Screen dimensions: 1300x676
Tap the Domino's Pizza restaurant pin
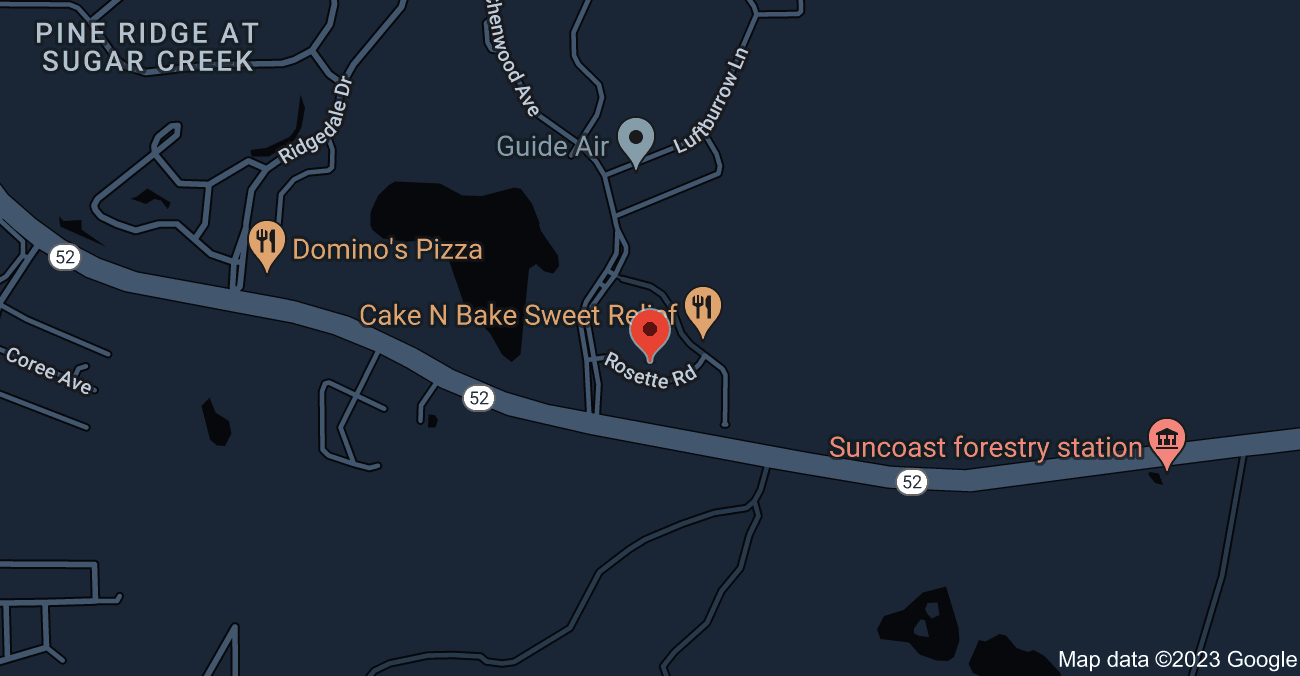[266, 243]
